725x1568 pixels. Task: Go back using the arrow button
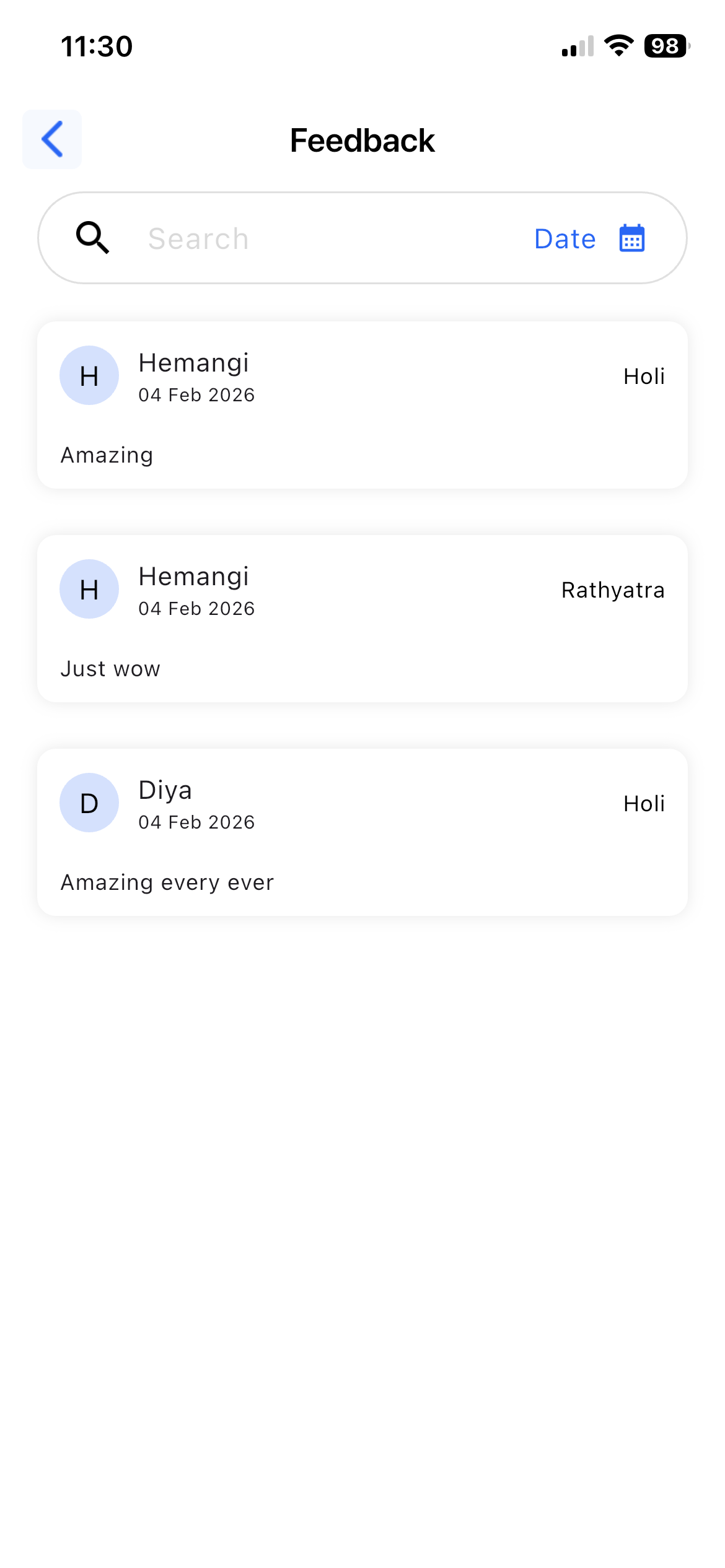tap(52, 139)
